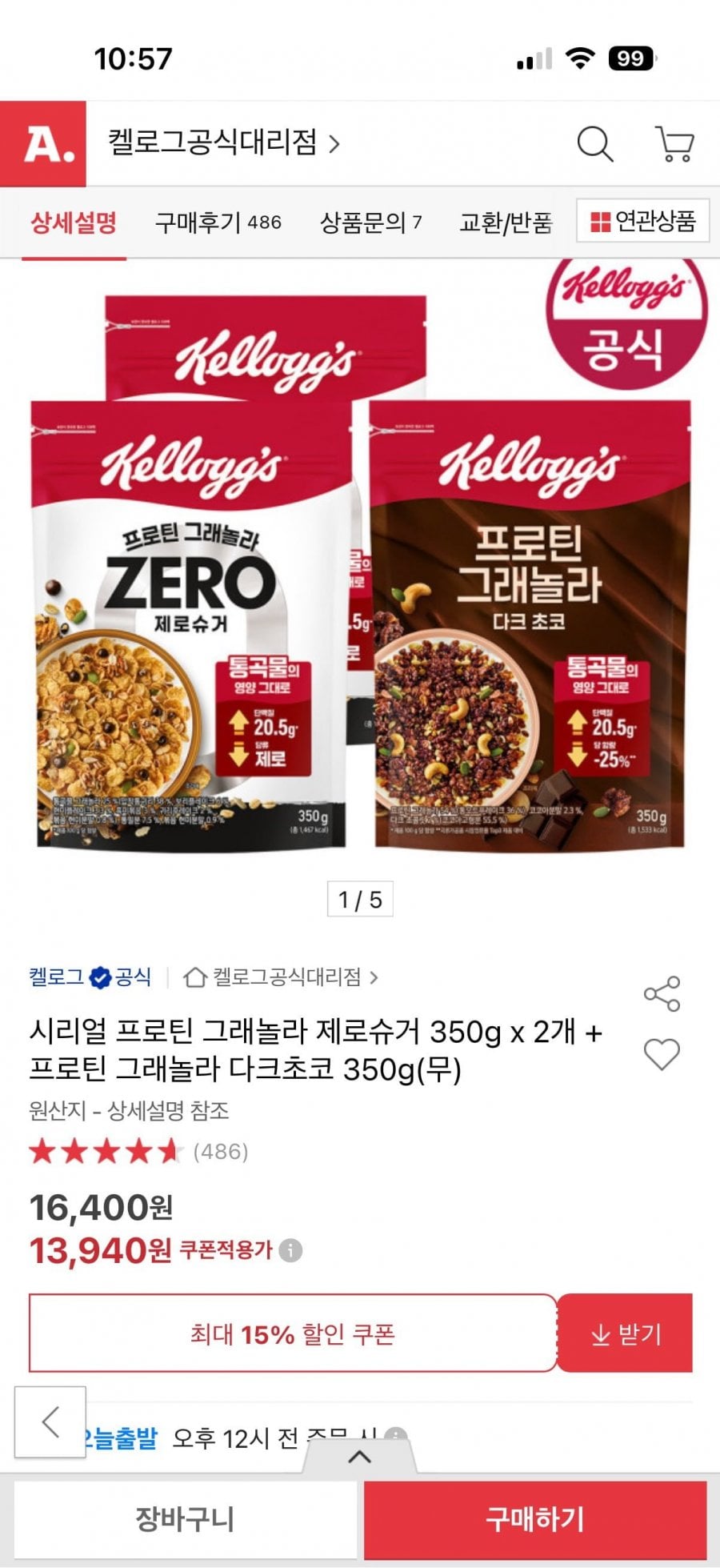Buy now with 구매하기

click(534, 1518)
